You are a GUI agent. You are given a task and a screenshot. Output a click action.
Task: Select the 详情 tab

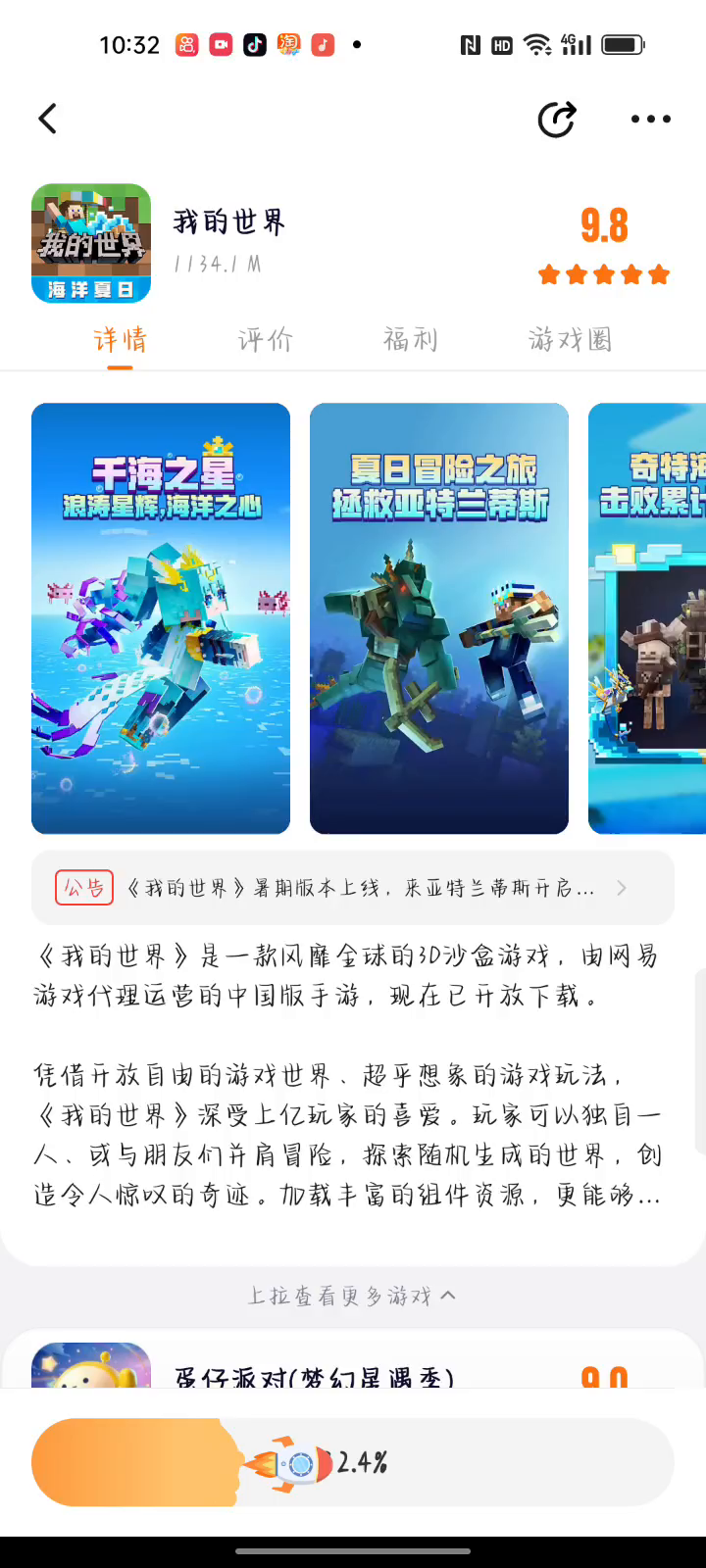pyautogui.click(x=120, y=340)
